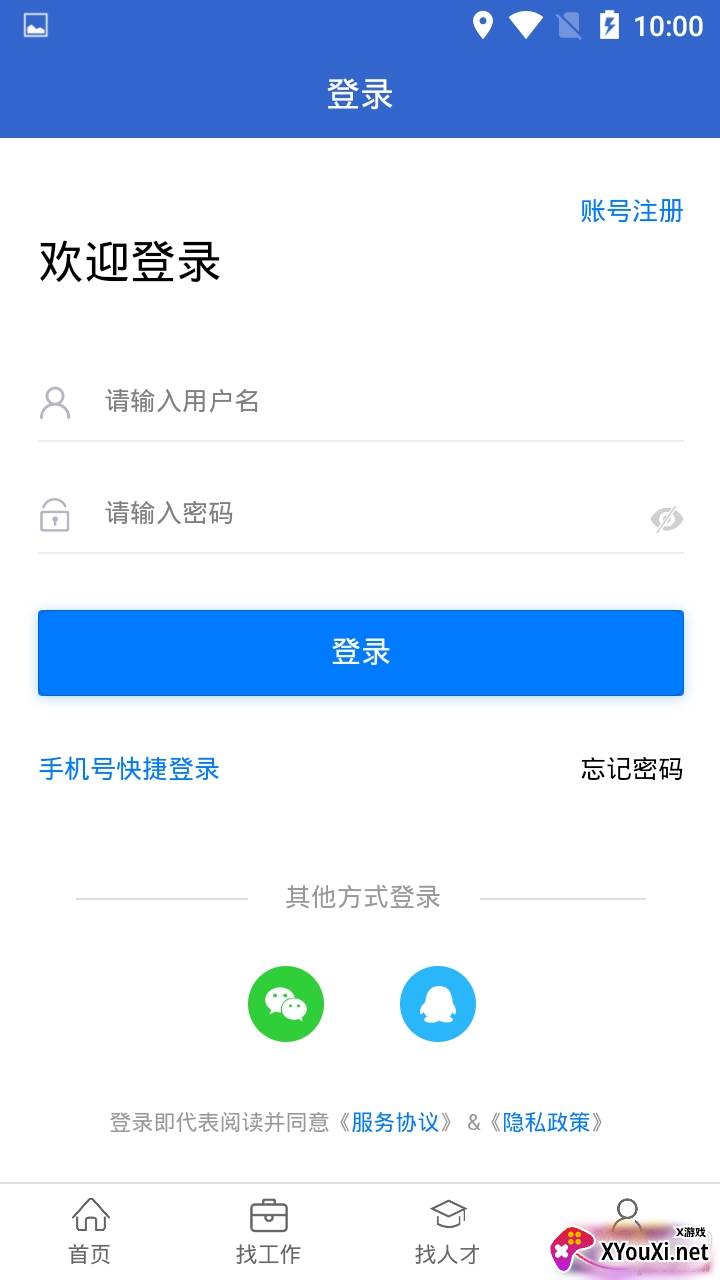Click the password lock icon

point(56,514)
